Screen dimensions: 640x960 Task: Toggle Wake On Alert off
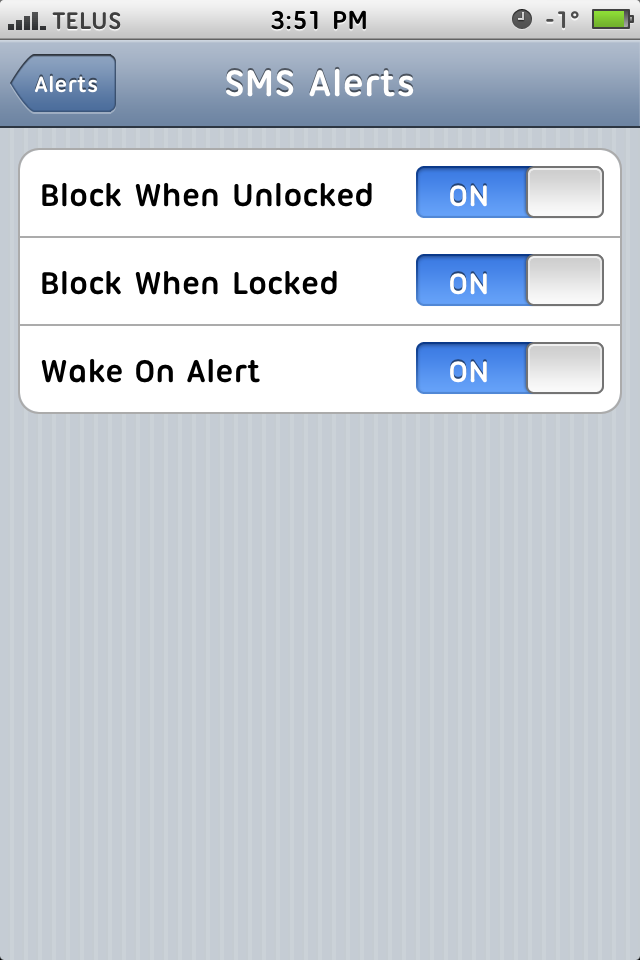(509, 369)
